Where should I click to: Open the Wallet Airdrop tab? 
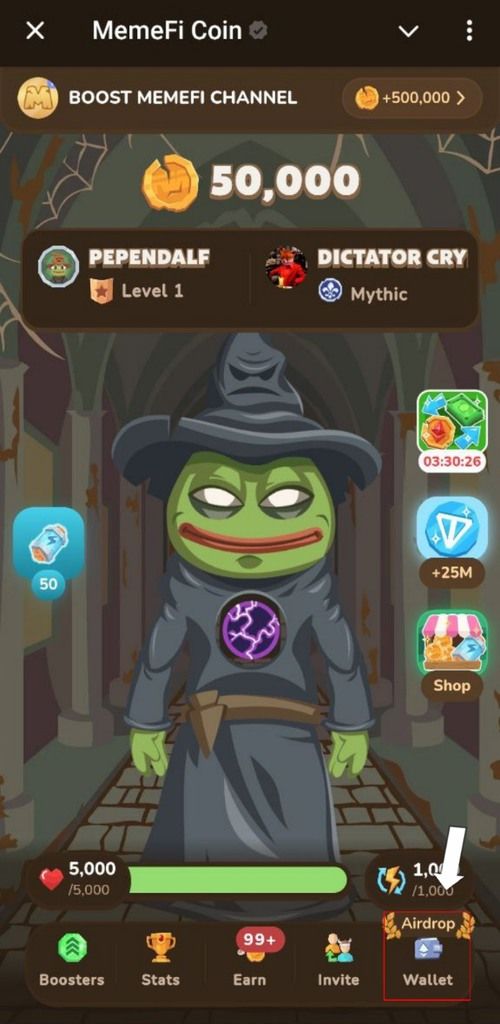(428, 957)
